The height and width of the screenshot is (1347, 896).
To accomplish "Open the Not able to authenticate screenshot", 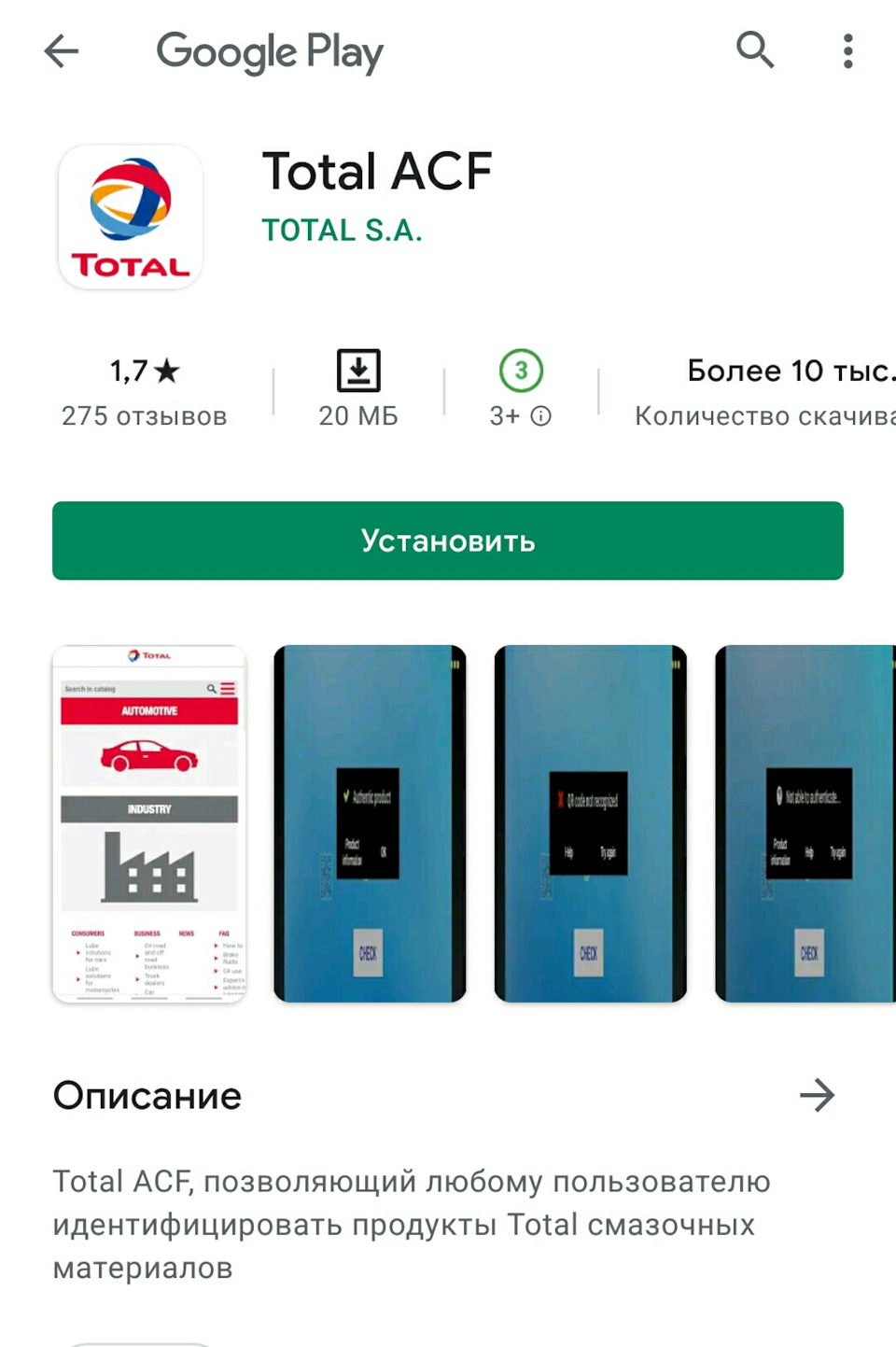I will (x=806, y=823).
